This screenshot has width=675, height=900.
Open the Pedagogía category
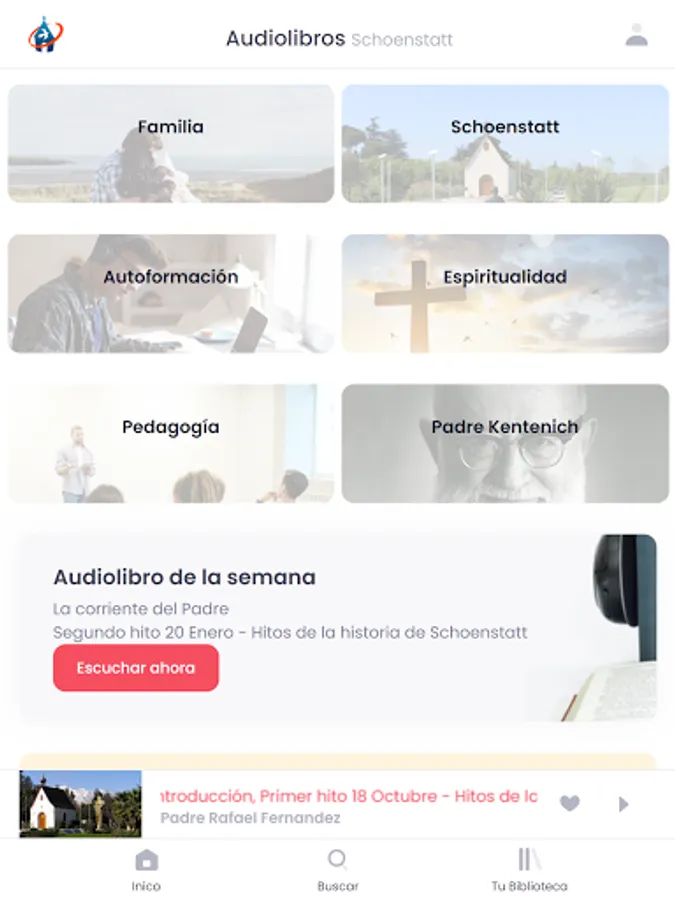(x=171, y=444)
